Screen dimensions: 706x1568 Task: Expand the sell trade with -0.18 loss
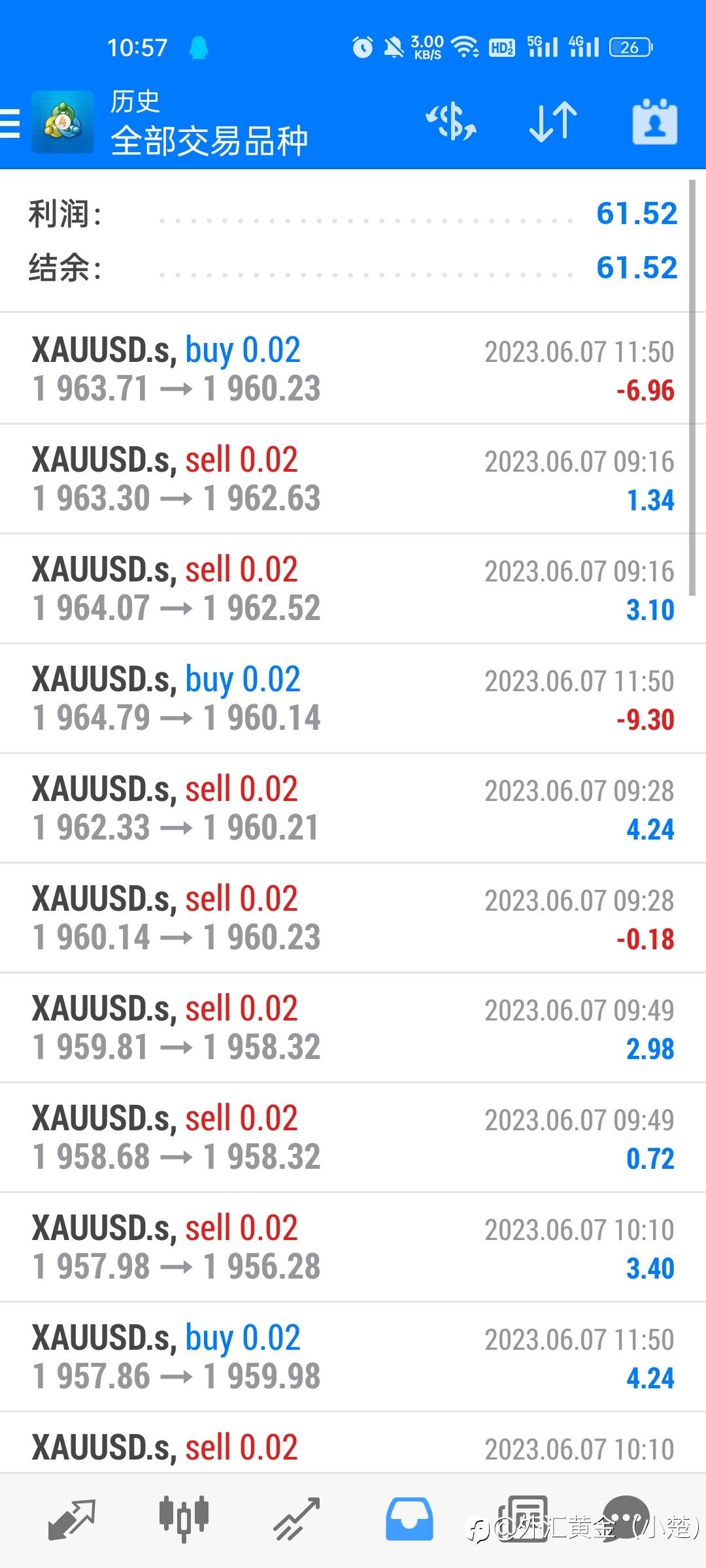click(353, 918)
